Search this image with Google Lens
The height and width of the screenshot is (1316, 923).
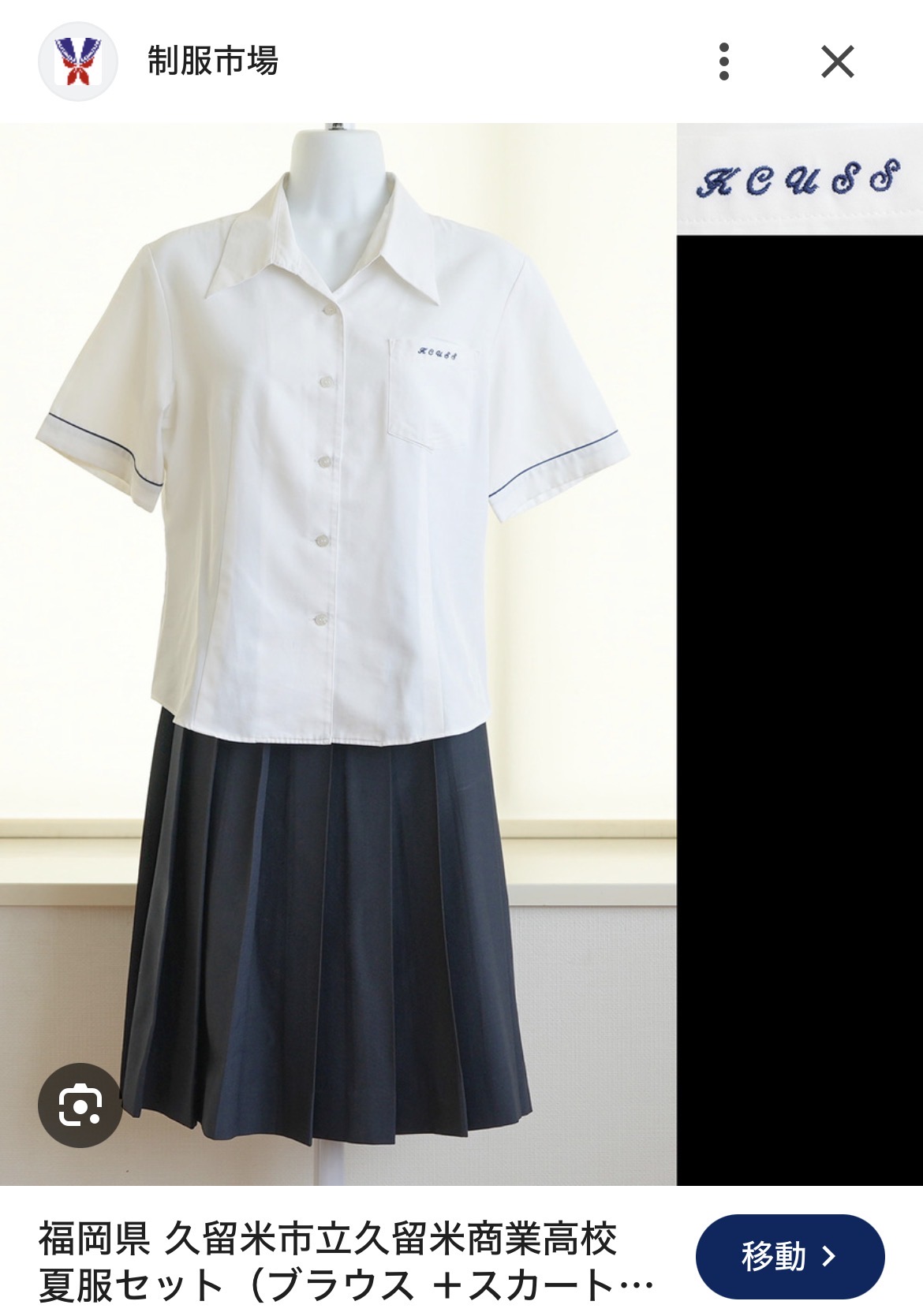click(x=80, y=1105)
